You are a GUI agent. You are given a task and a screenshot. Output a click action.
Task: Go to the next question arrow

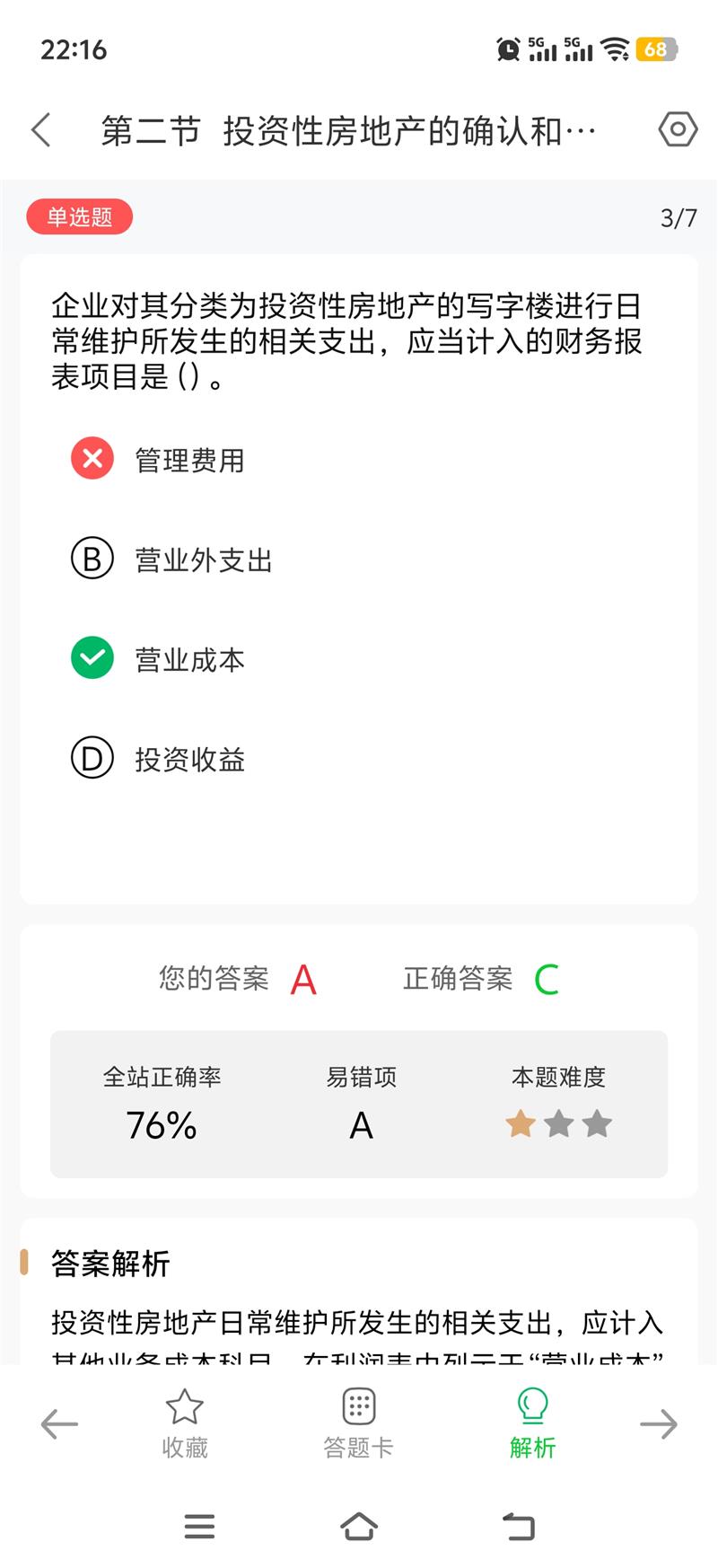tap(658, 1424)
